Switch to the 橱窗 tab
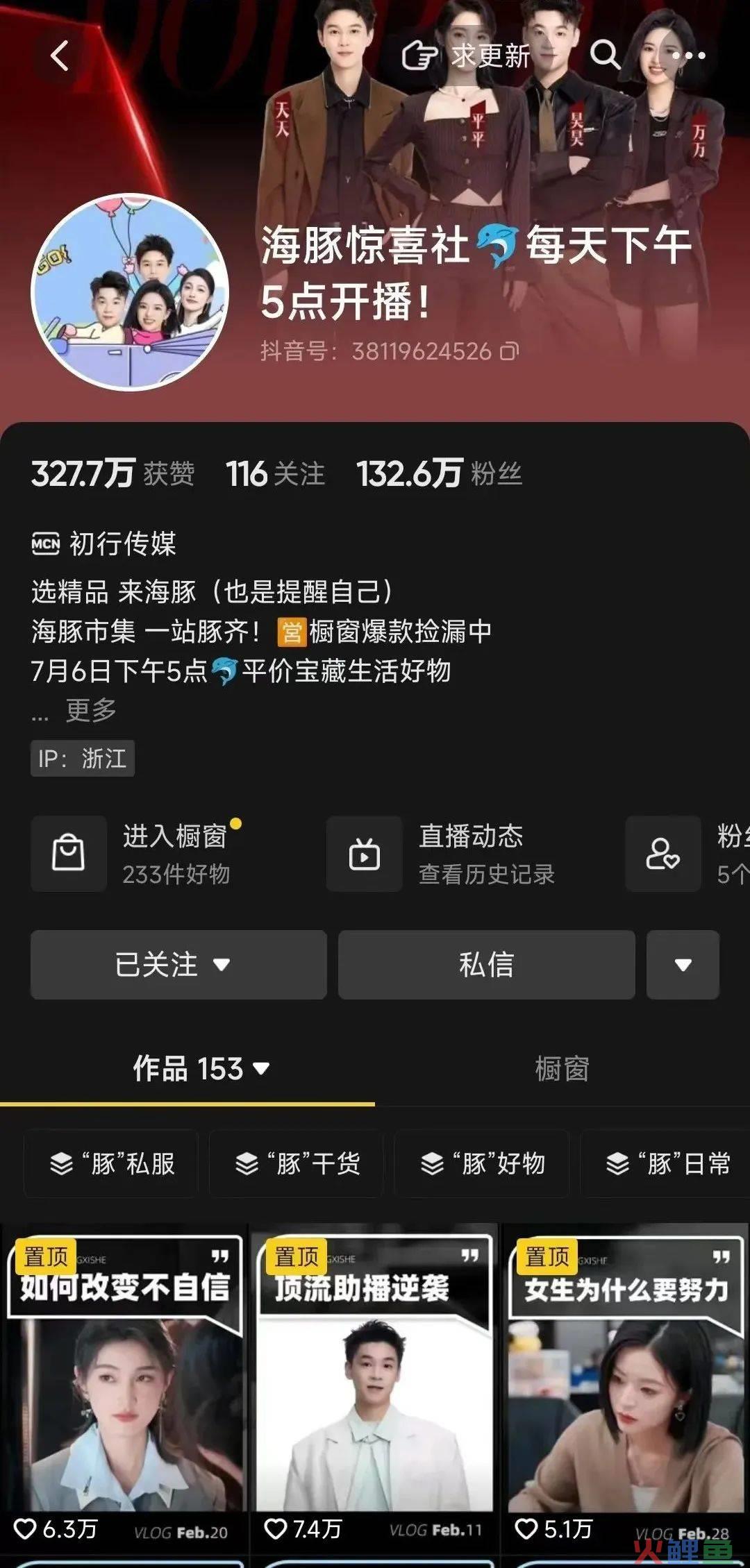The image size is (750, 1568). (x=564, y=1070)
